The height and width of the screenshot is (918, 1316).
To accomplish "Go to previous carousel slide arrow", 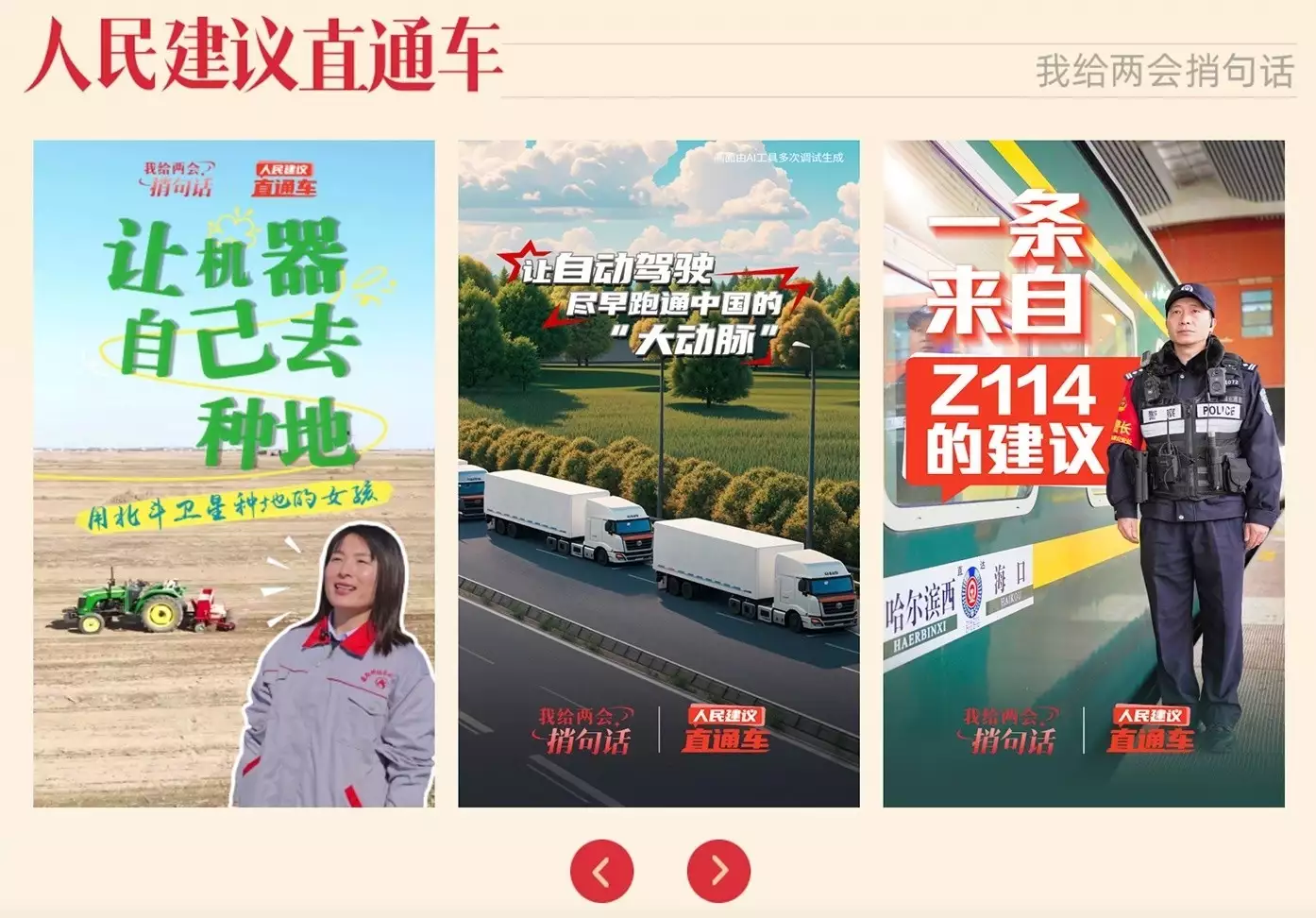I will (x=601, y=871).
